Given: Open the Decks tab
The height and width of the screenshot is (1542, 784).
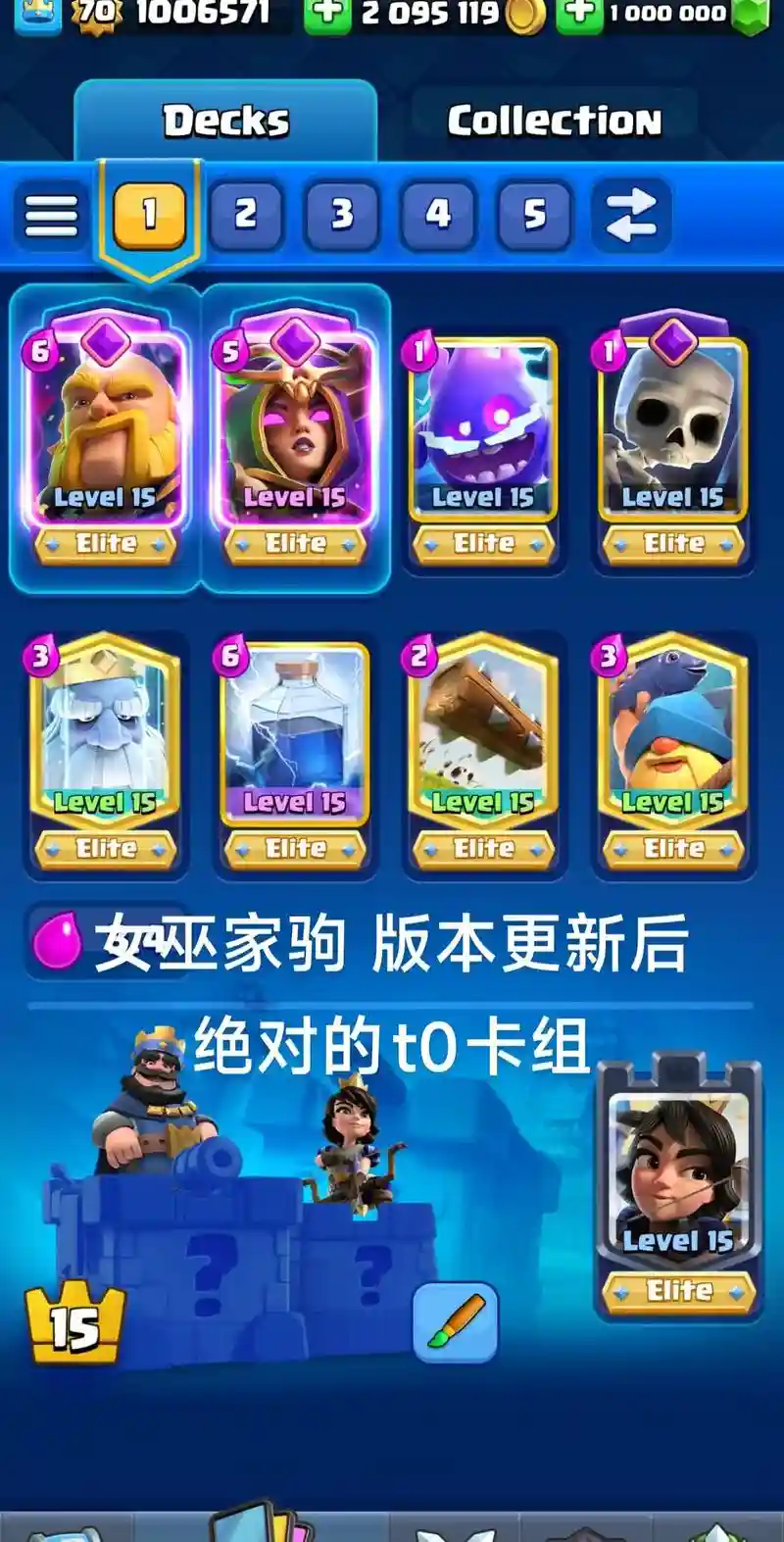Looking at the screenshot, I should (x=225, y=121).
